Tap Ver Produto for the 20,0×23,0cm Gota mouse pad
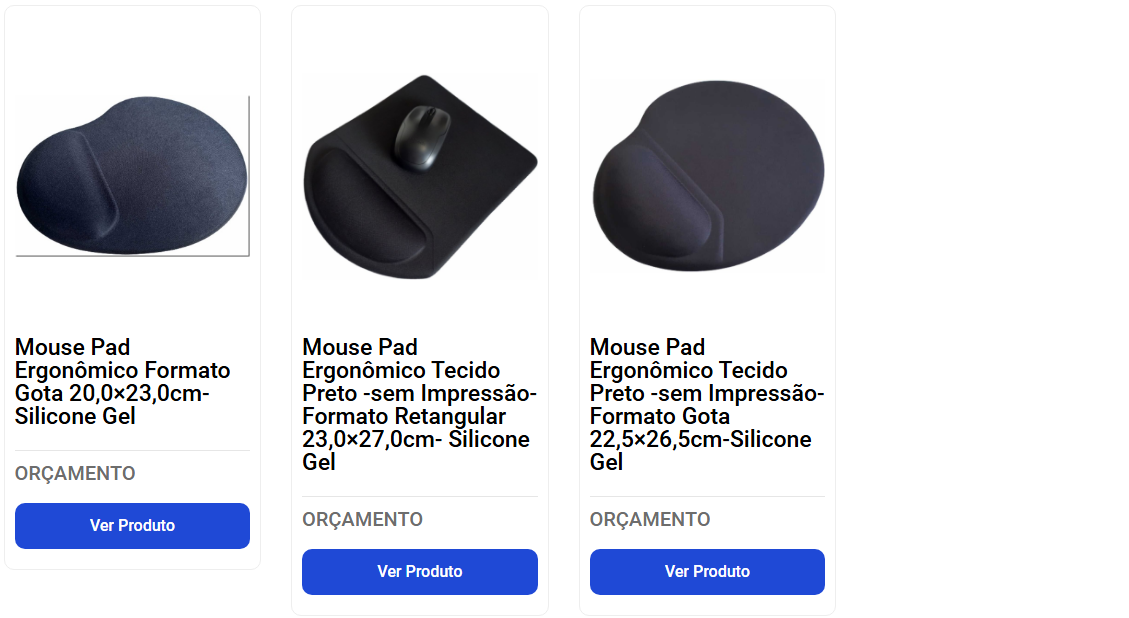 (x=132, y=526)
